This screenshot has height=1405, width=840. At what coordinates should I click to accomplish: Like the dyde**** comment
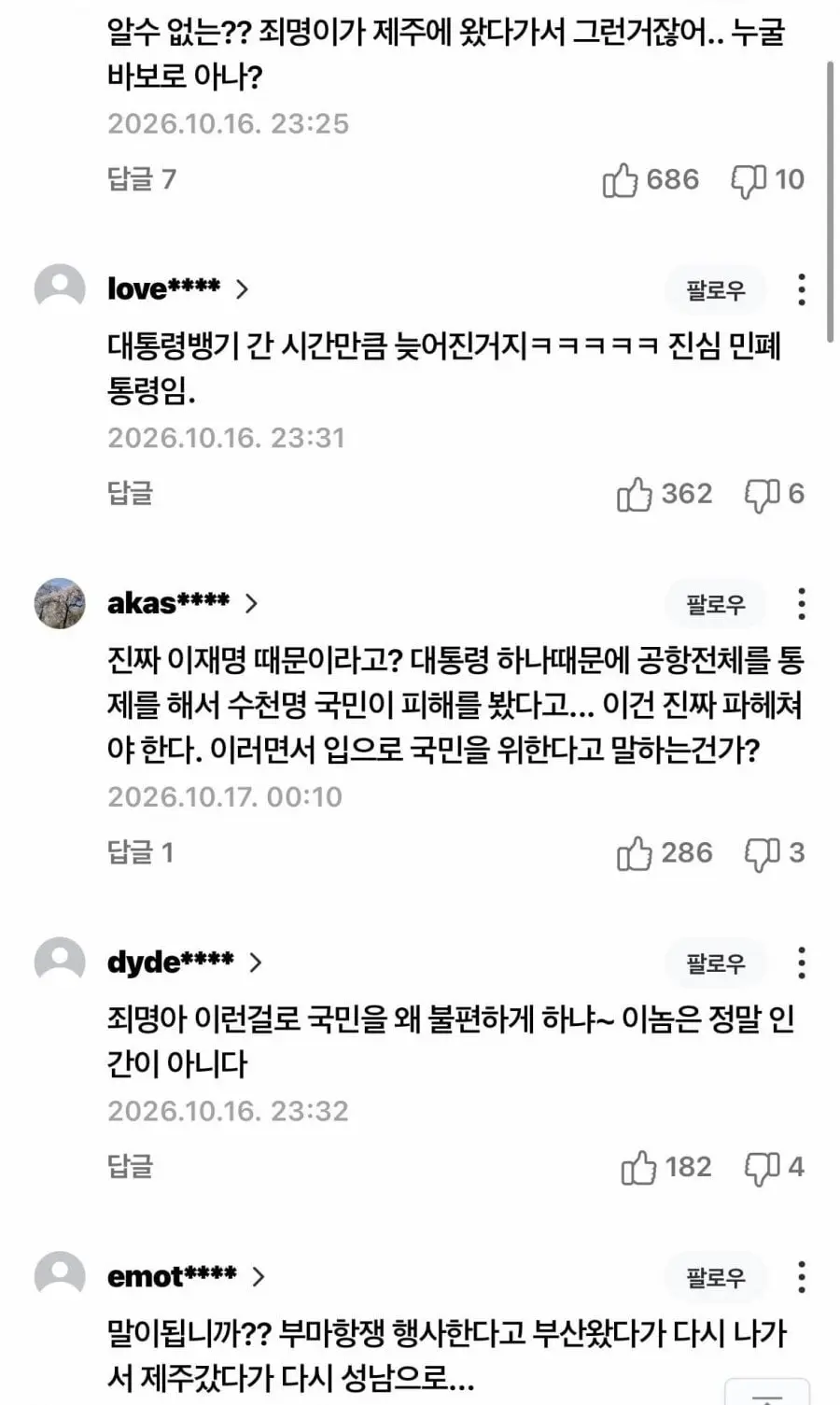tap(665, 1167)
